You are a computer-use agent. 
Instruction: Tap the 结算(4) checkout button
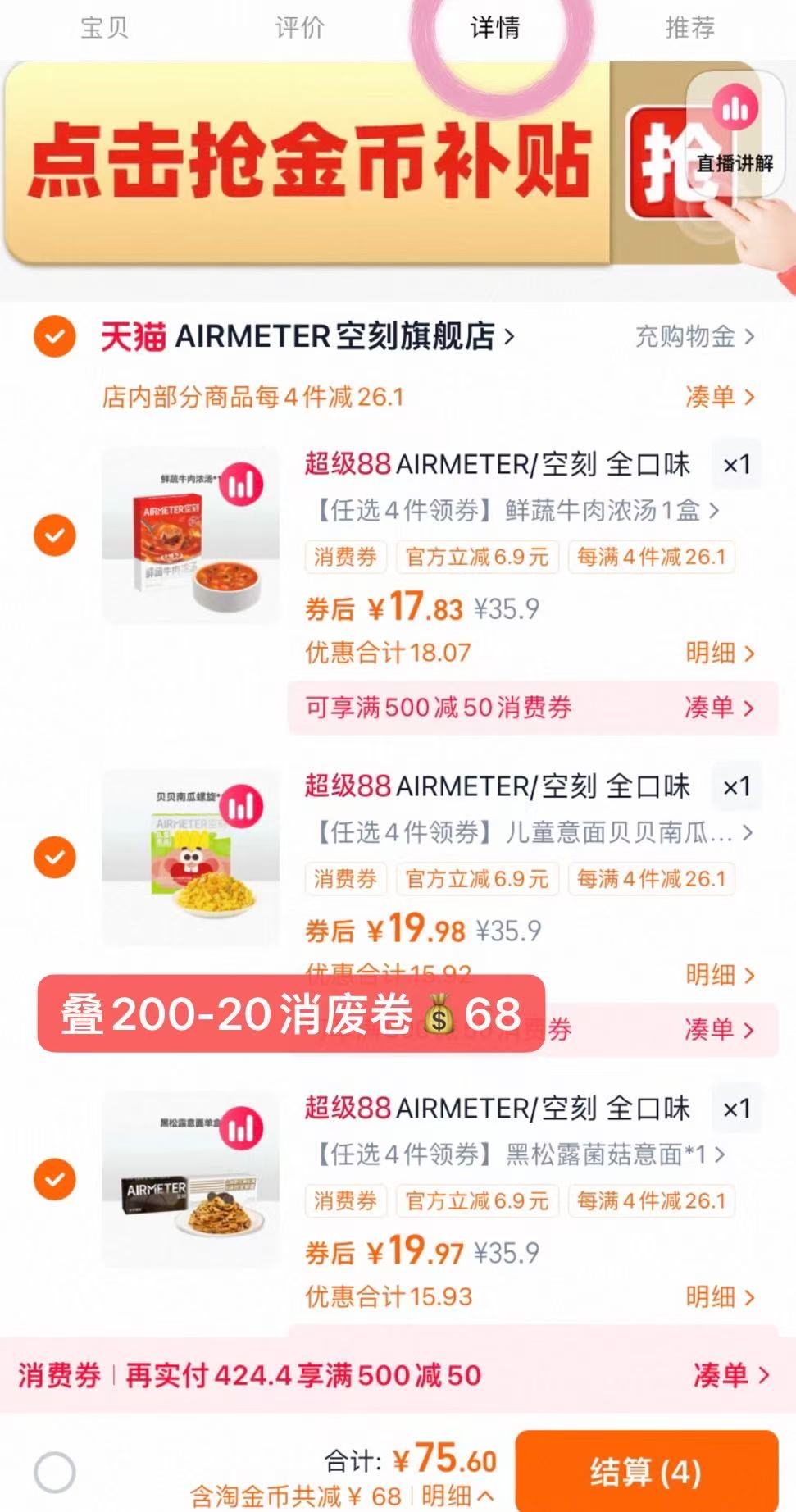pyautogui.click(x=648, y=1472)
